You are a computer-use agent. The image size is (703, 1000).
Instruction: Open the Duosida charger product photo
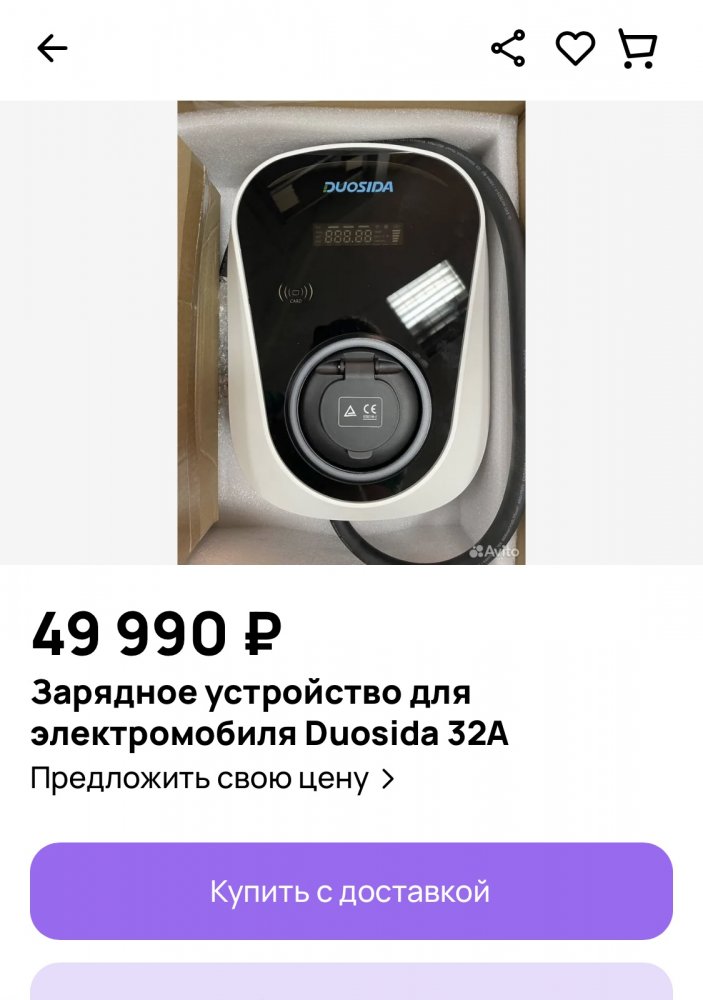click(351, 332)
